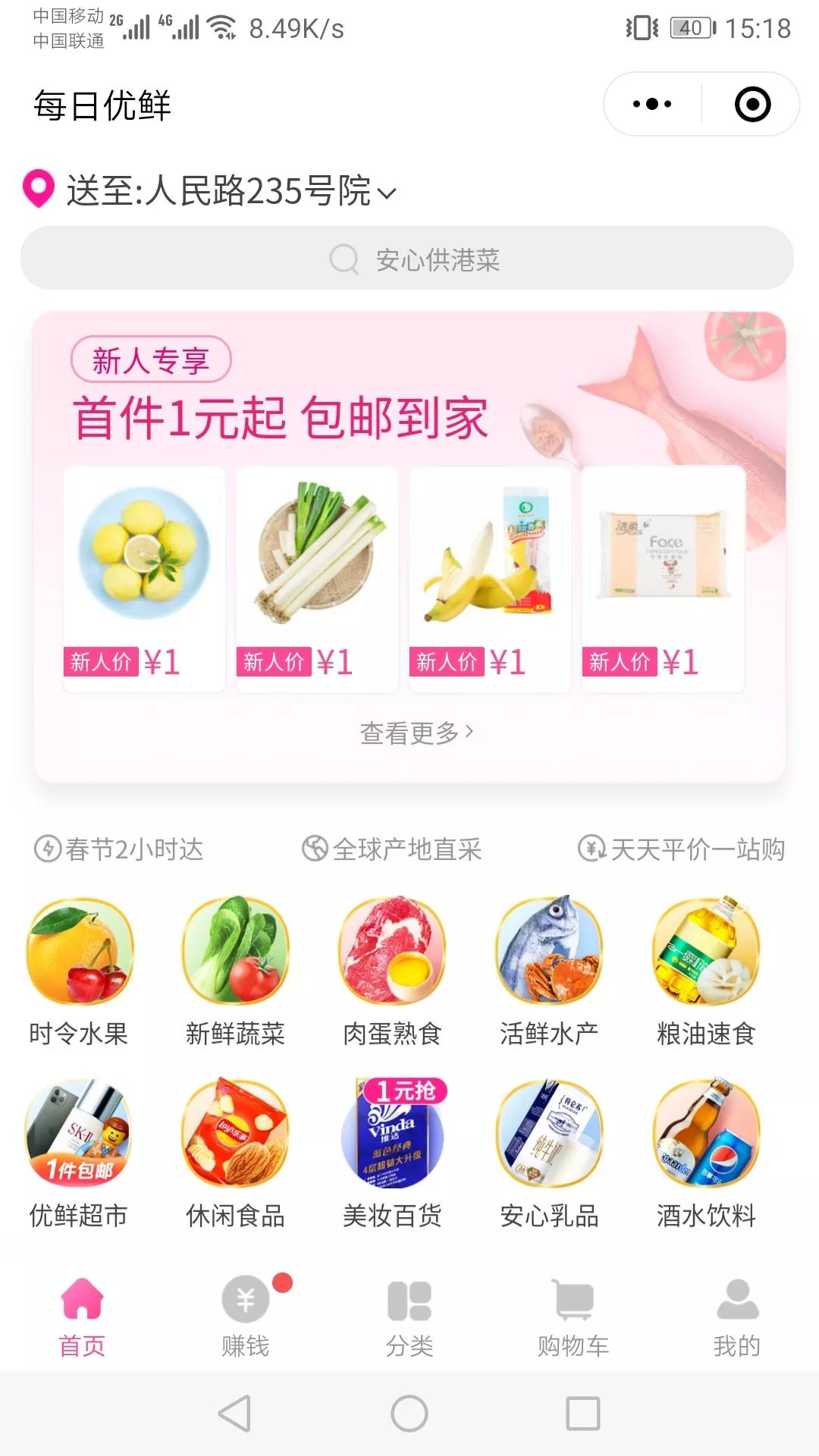Tap the search bar showing 安心供港菜
This screenshot has width=819, height=1456.
pyautogui.click(x=409, y=259)
